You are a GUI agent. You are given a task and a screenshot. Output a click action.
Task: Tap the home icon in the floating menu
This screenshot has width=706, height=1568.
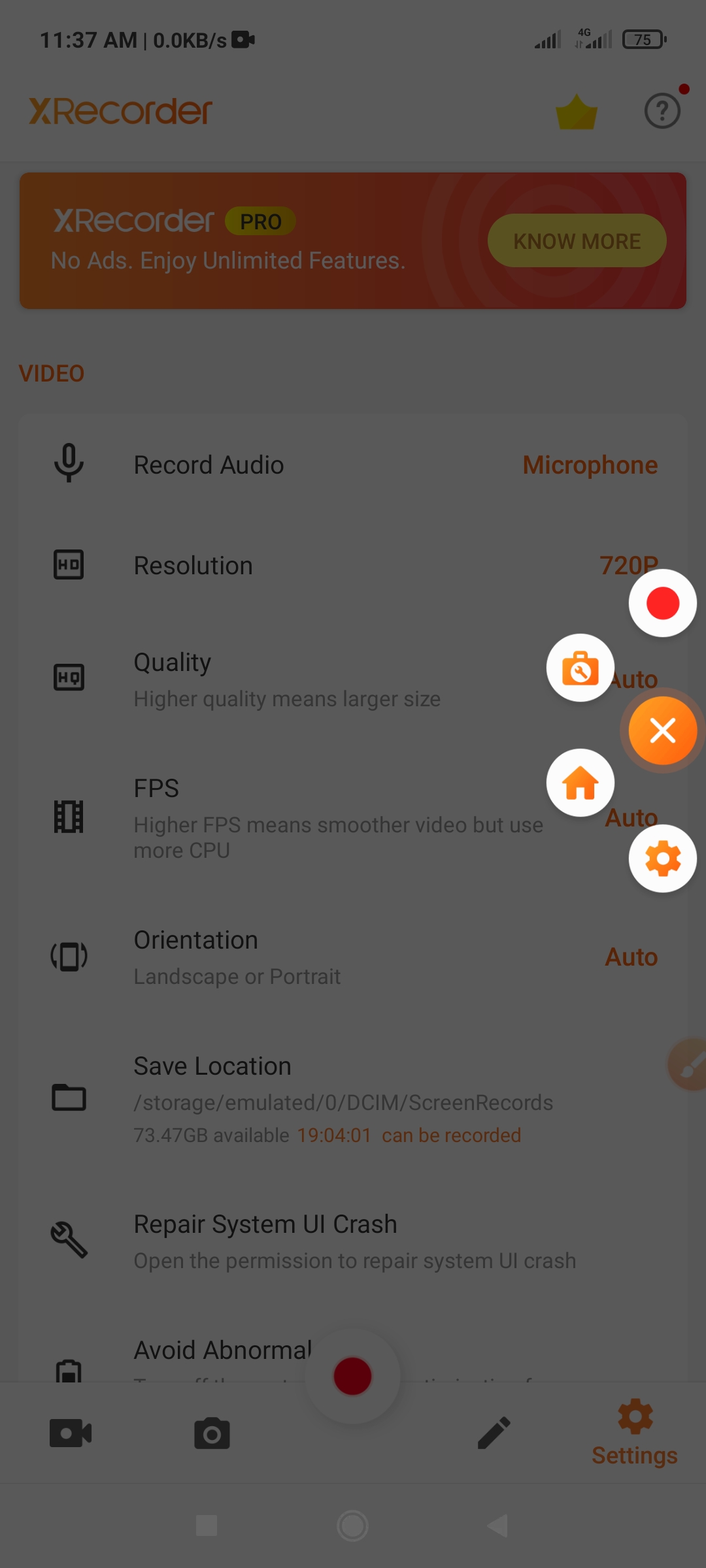pyautogui.click(x=580, y=783)
